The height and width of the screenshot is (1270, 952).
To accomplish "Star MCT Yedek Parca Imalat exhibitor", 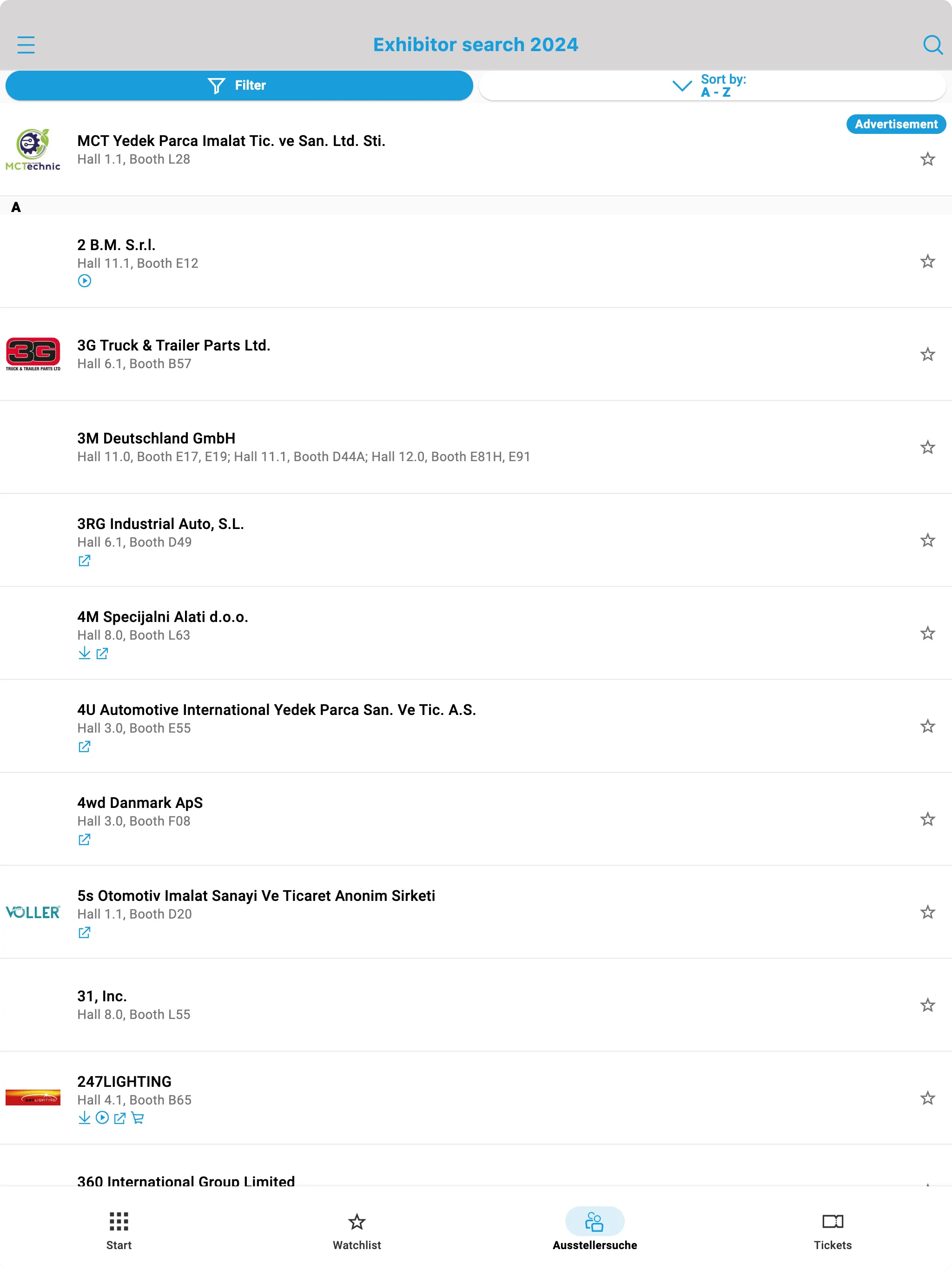I will pos(927,159).
